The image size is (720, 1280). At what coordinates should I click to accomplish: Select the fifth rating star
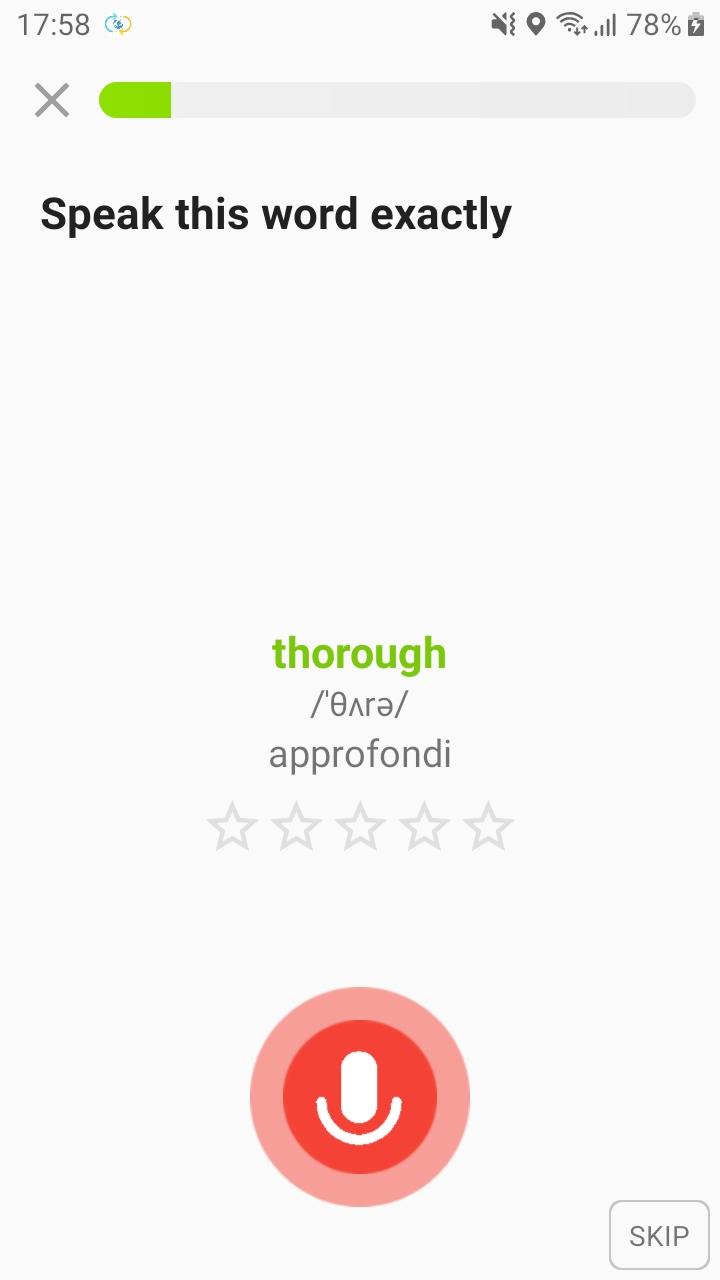pos(488,826)
